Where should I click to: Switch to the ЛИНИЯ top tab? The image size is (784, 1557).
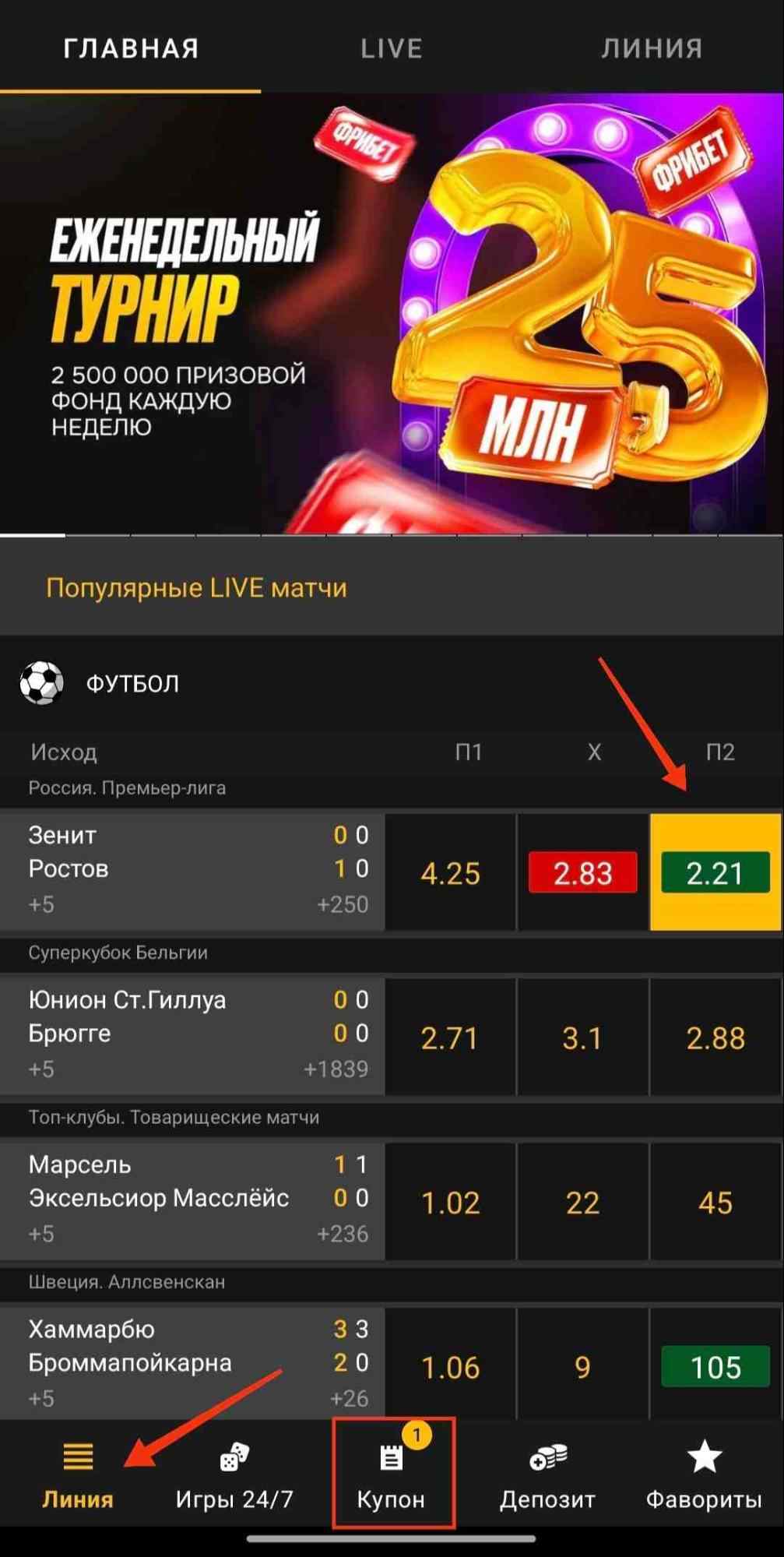click(x=652, y=48)
